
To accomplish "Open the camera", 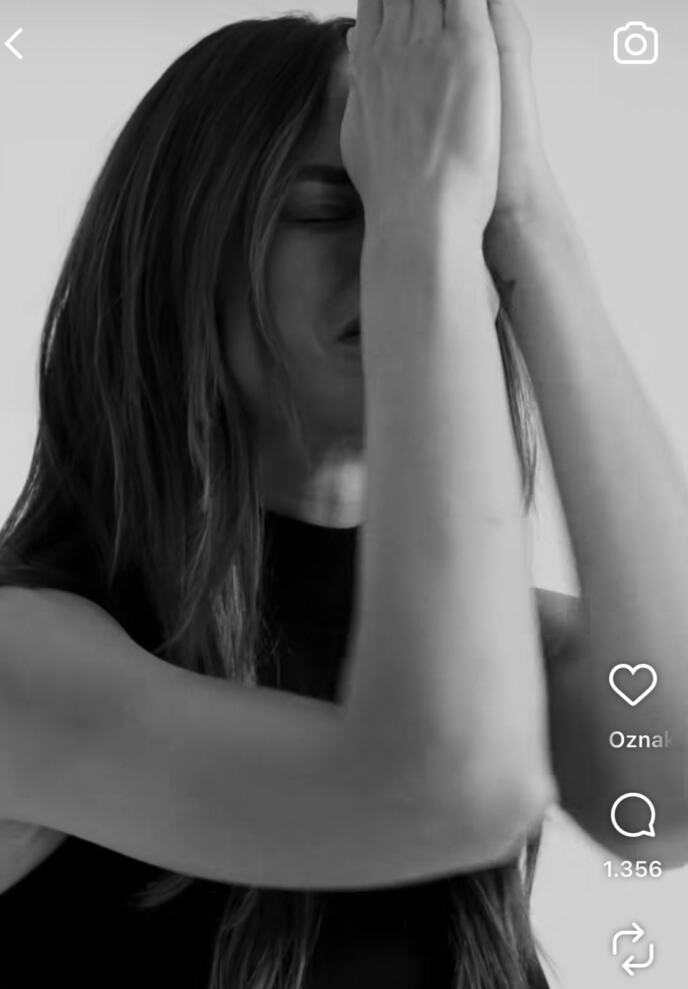I will 635,44.
